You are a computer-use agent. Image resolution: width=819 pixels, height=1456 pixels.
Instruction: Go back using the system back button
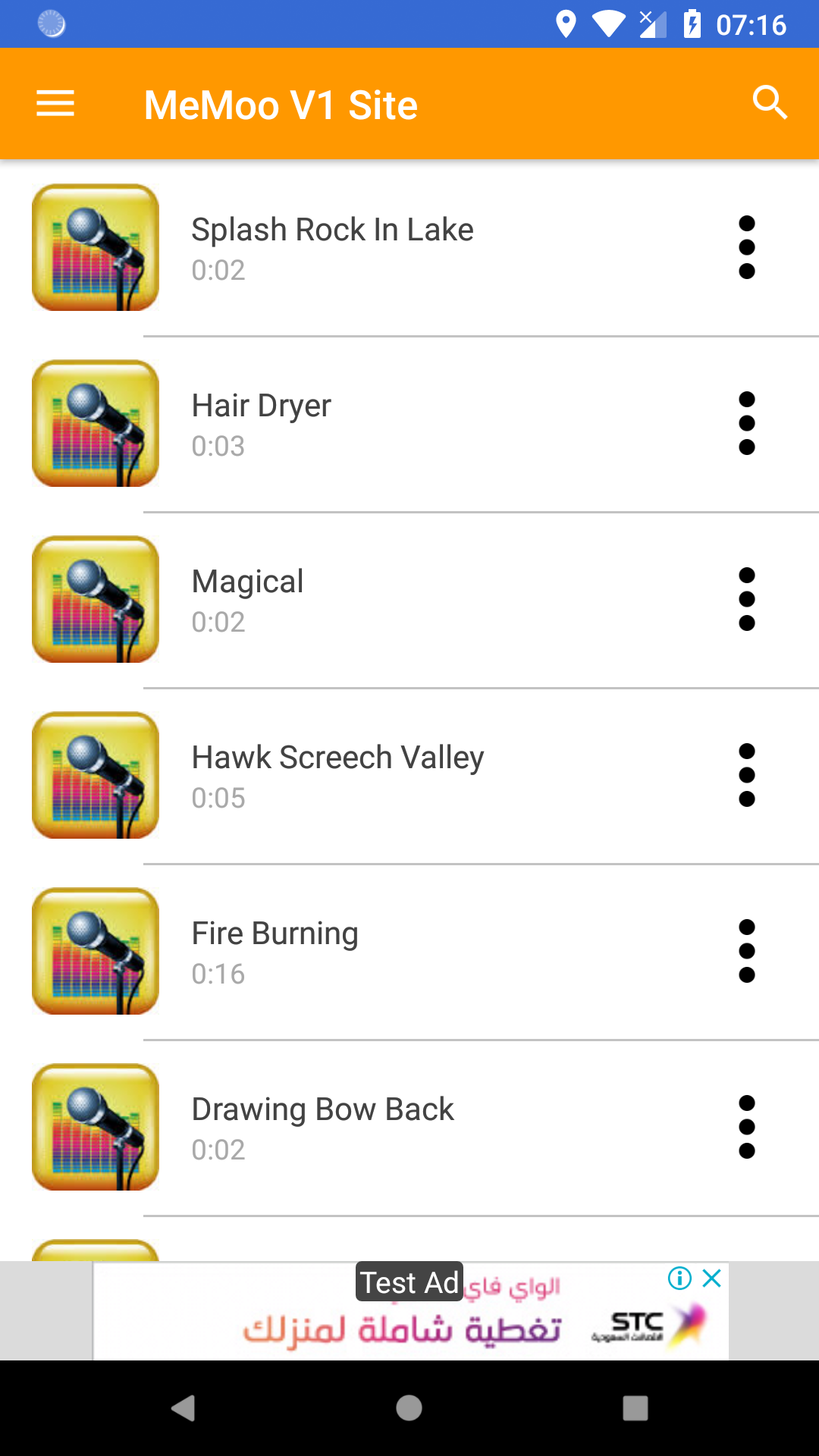click(183, 1408)
